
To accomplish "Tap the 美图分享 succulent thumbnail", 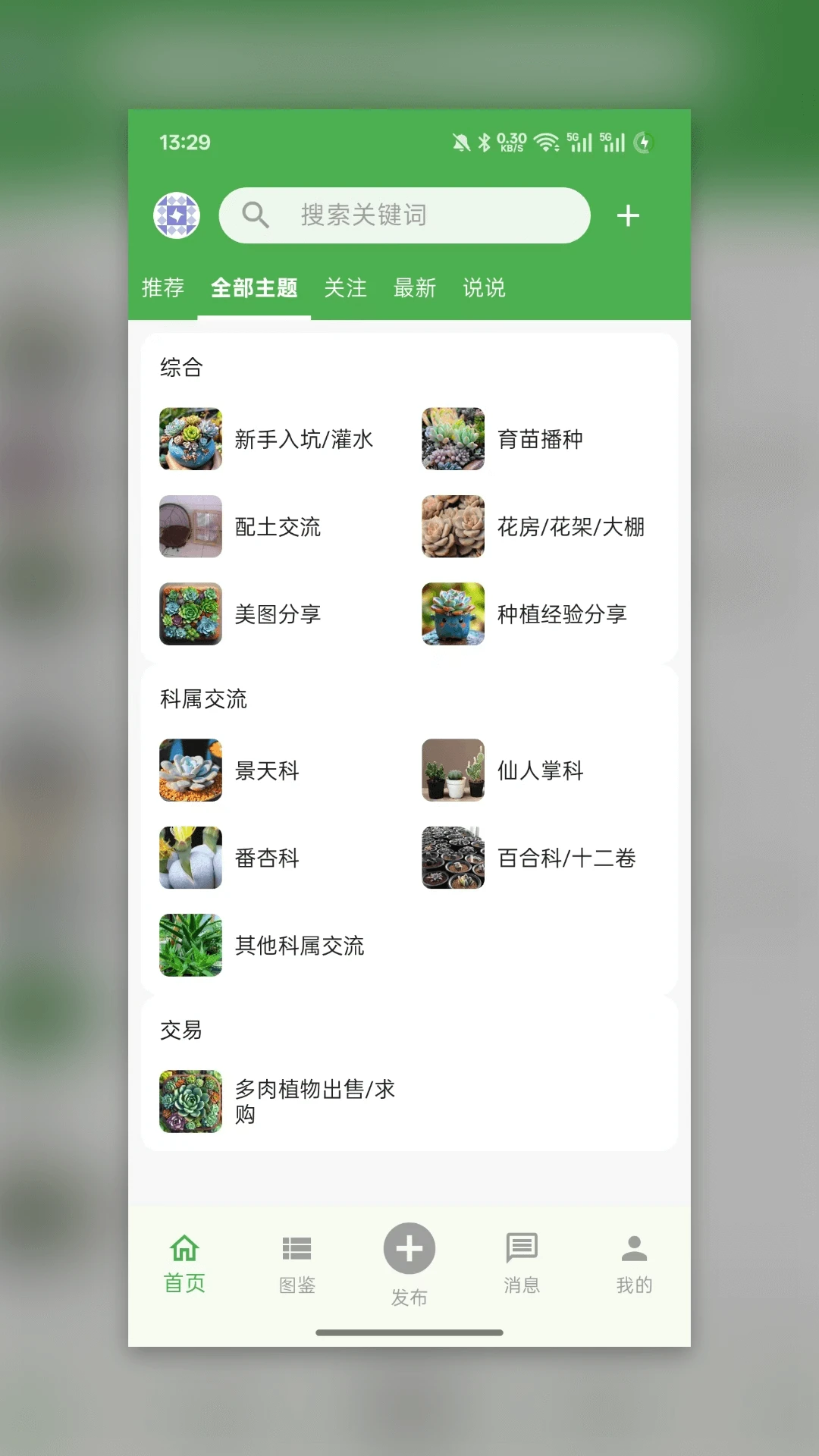I will pos(190,615).
